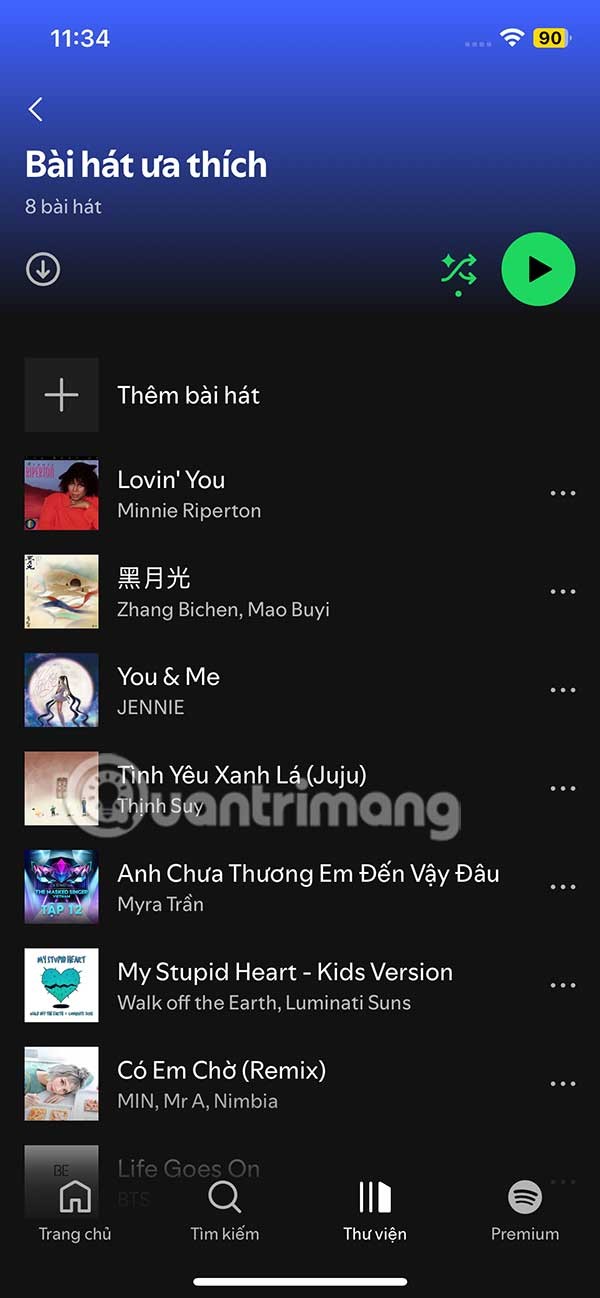Start playback with the green play button
Viewport: 600px width, 1298px height.
[538, 268]
